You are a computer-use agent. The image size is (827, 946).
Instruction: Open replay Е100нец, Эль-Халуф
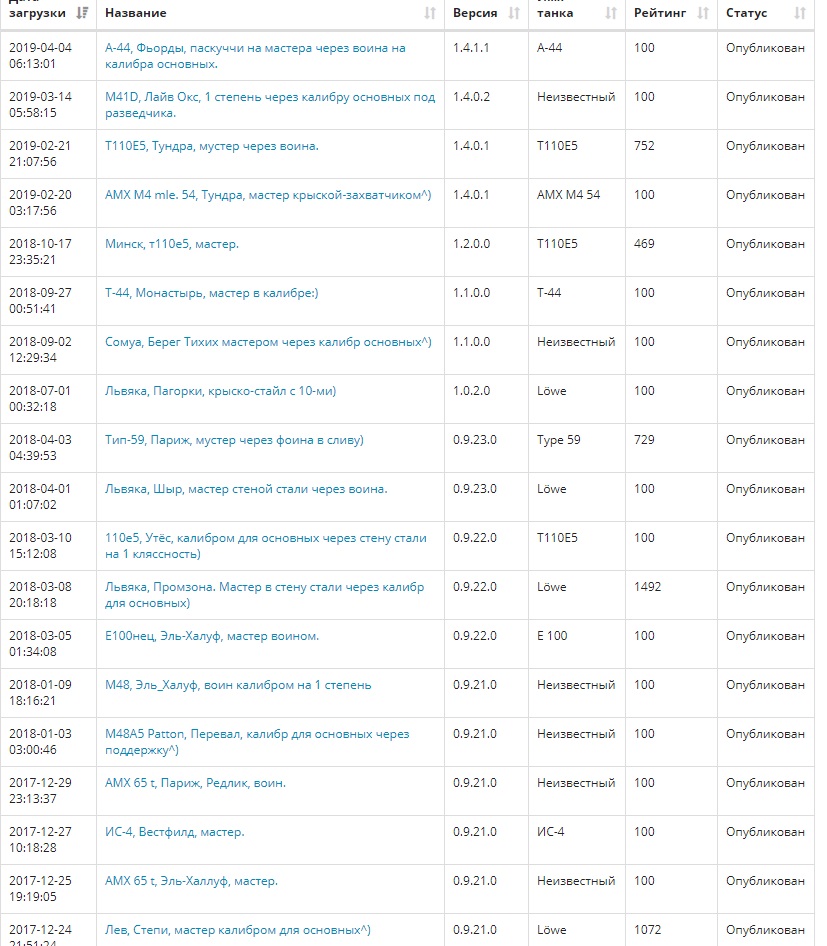[x=212, y=636]
